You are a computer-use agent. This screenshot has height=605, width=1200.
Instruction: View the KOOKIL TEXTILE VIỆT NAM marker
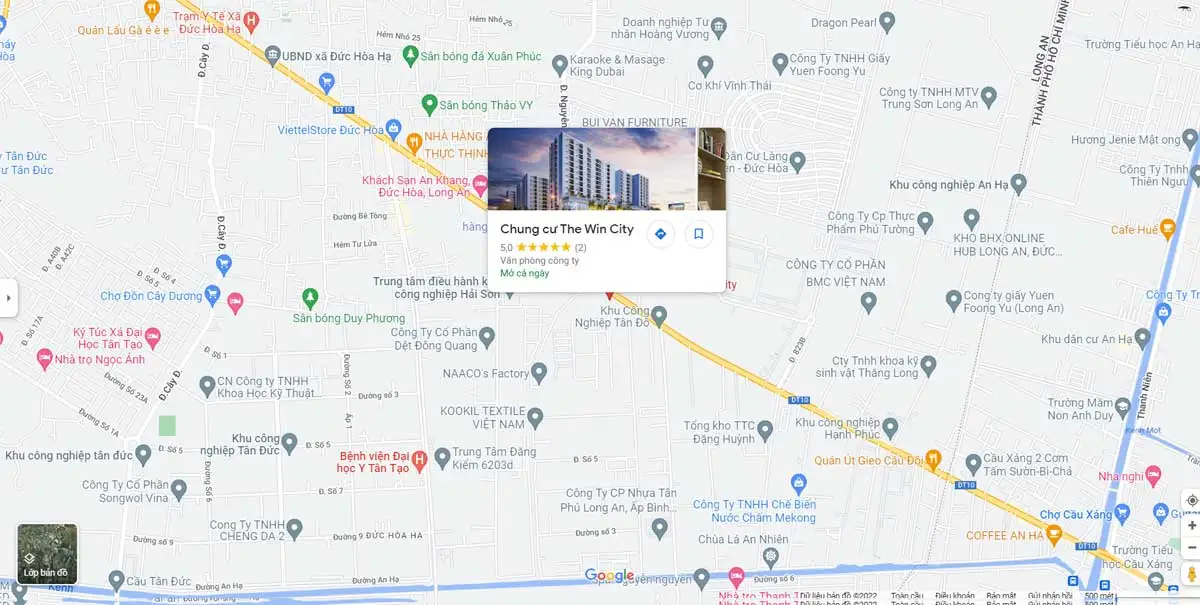pos(535,417)
